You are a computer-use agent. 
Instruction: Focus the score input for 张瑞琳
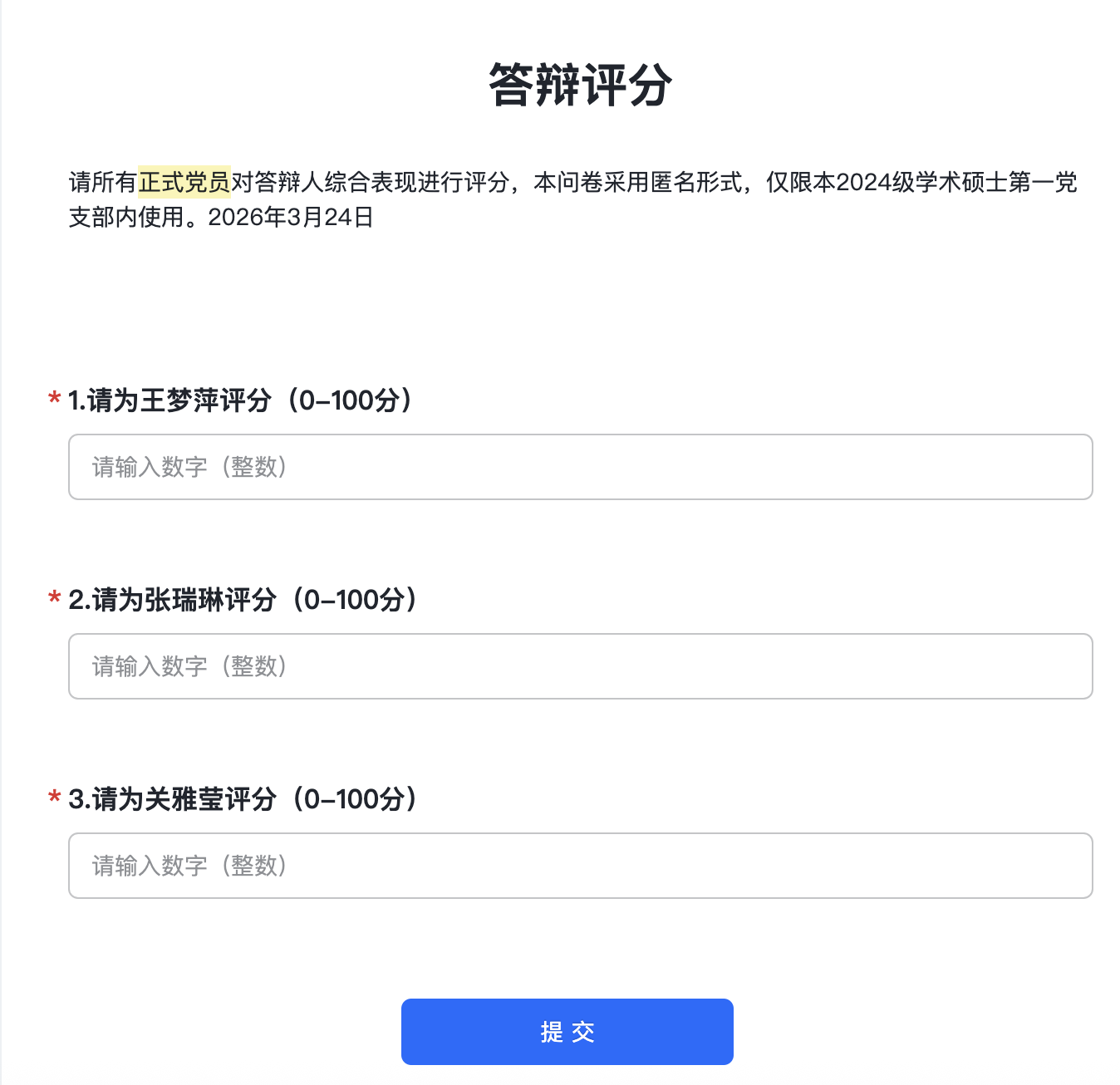580,666
